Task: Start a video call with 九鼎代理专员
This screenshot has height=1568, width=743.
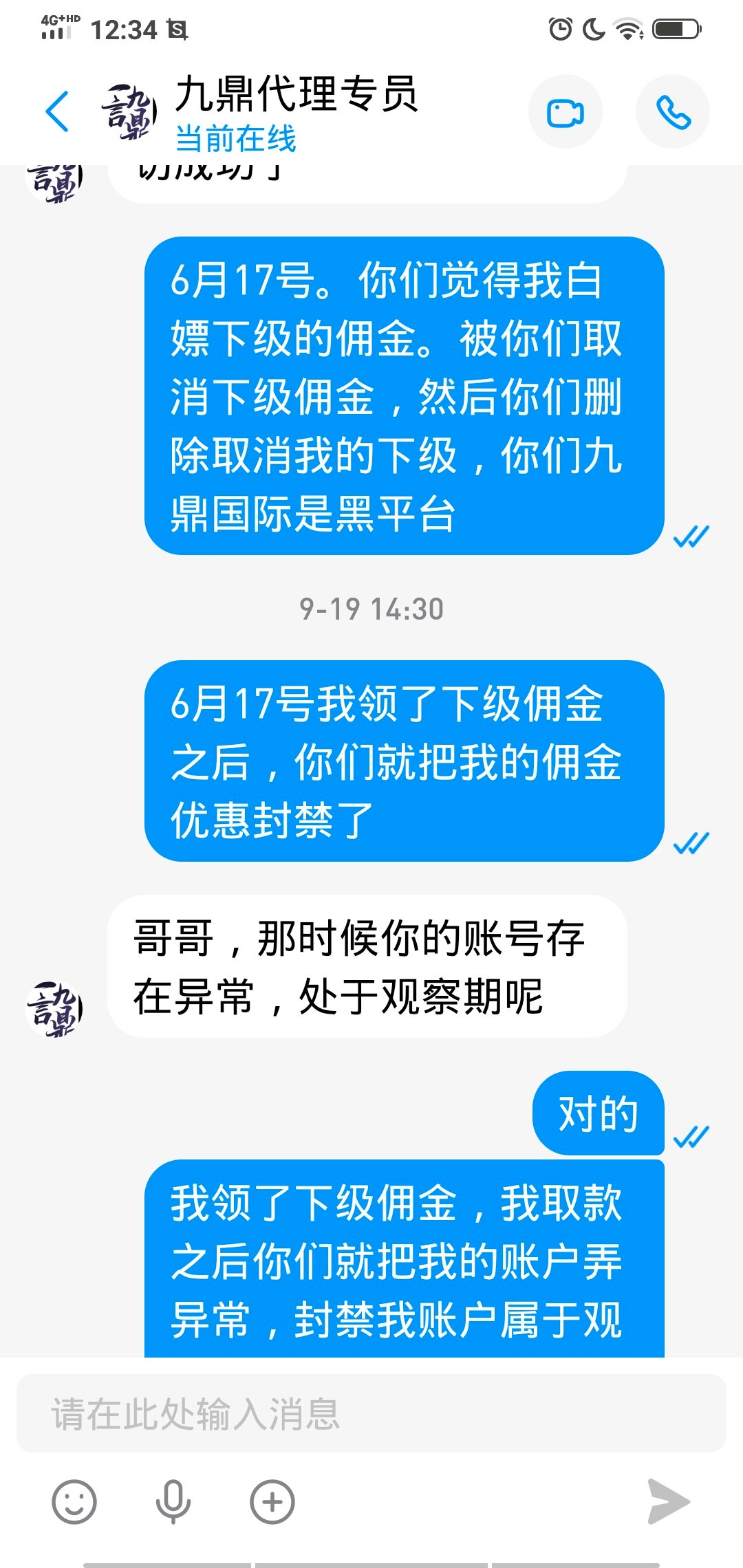Action: click(565, 112)
